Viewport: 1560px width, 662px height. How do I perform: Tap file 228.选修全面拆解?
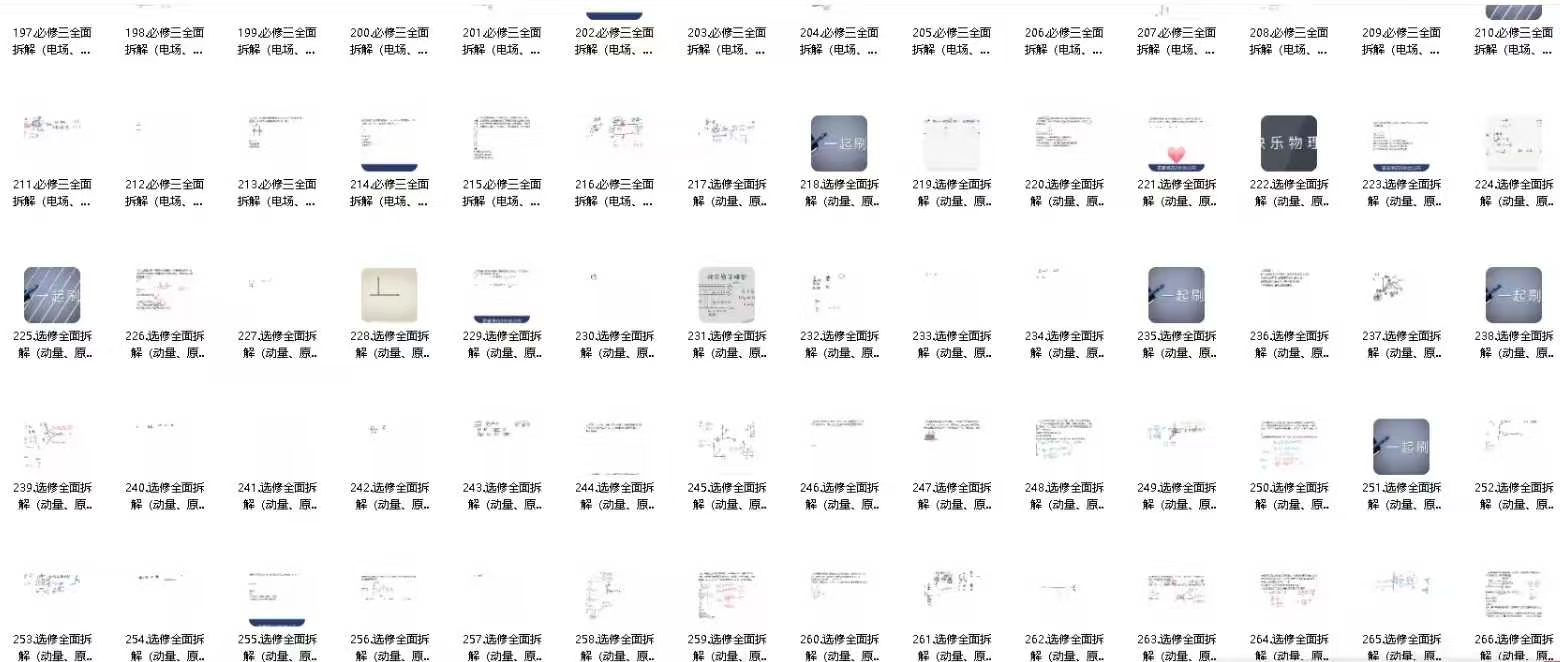click(389, 295)
